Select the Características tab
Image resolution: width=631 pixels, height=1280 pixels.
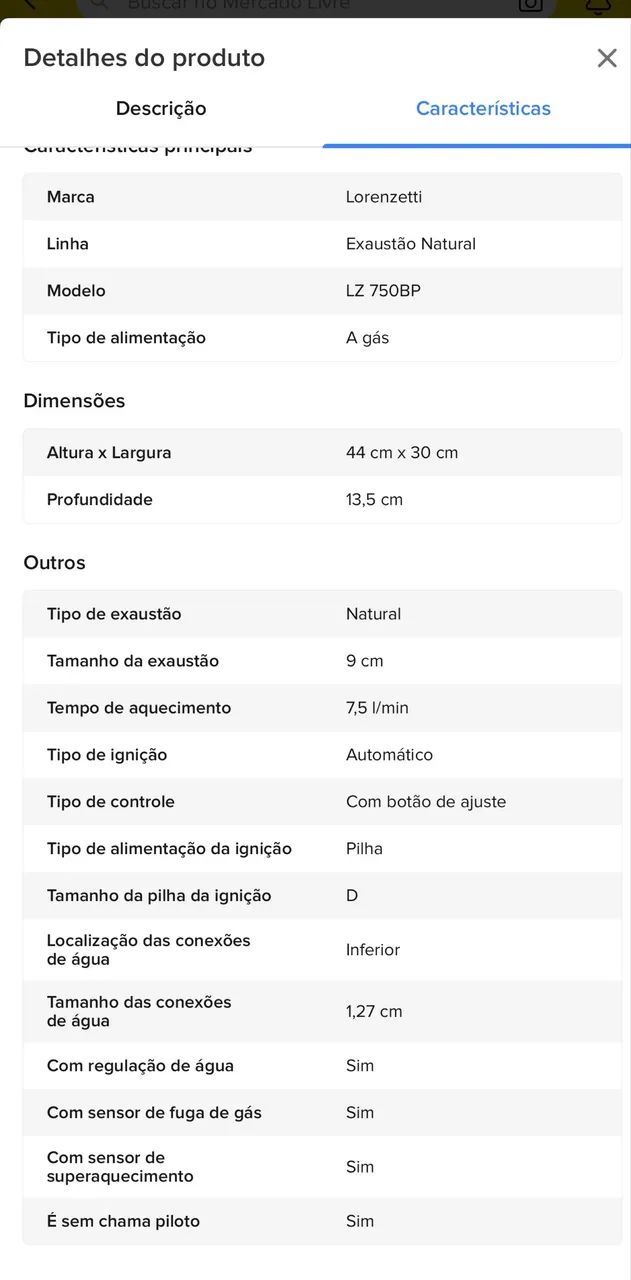pos(483,108)
